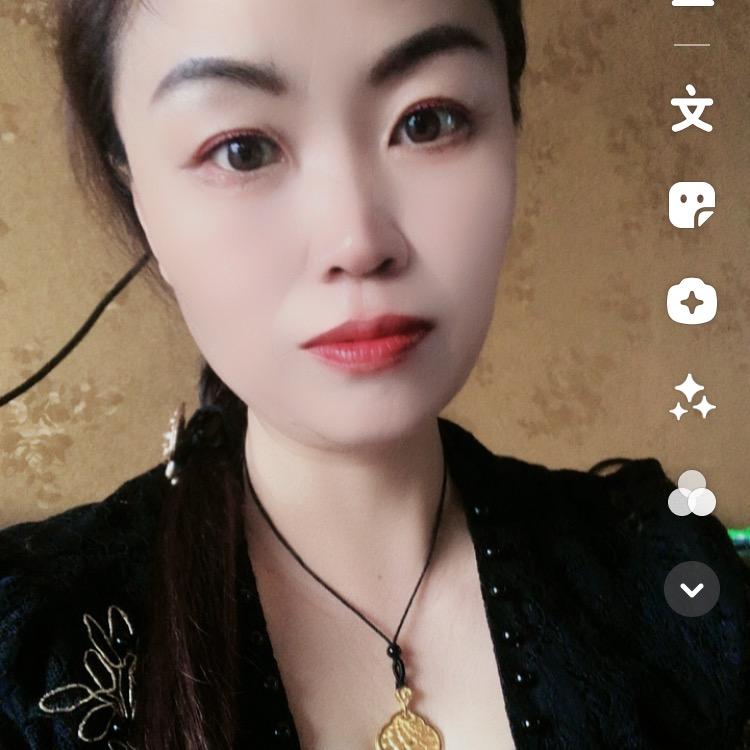The height and width of the screenshot is (750, 750).
Task: Tap the sparkle enhance icon
Action: point(692,397)
